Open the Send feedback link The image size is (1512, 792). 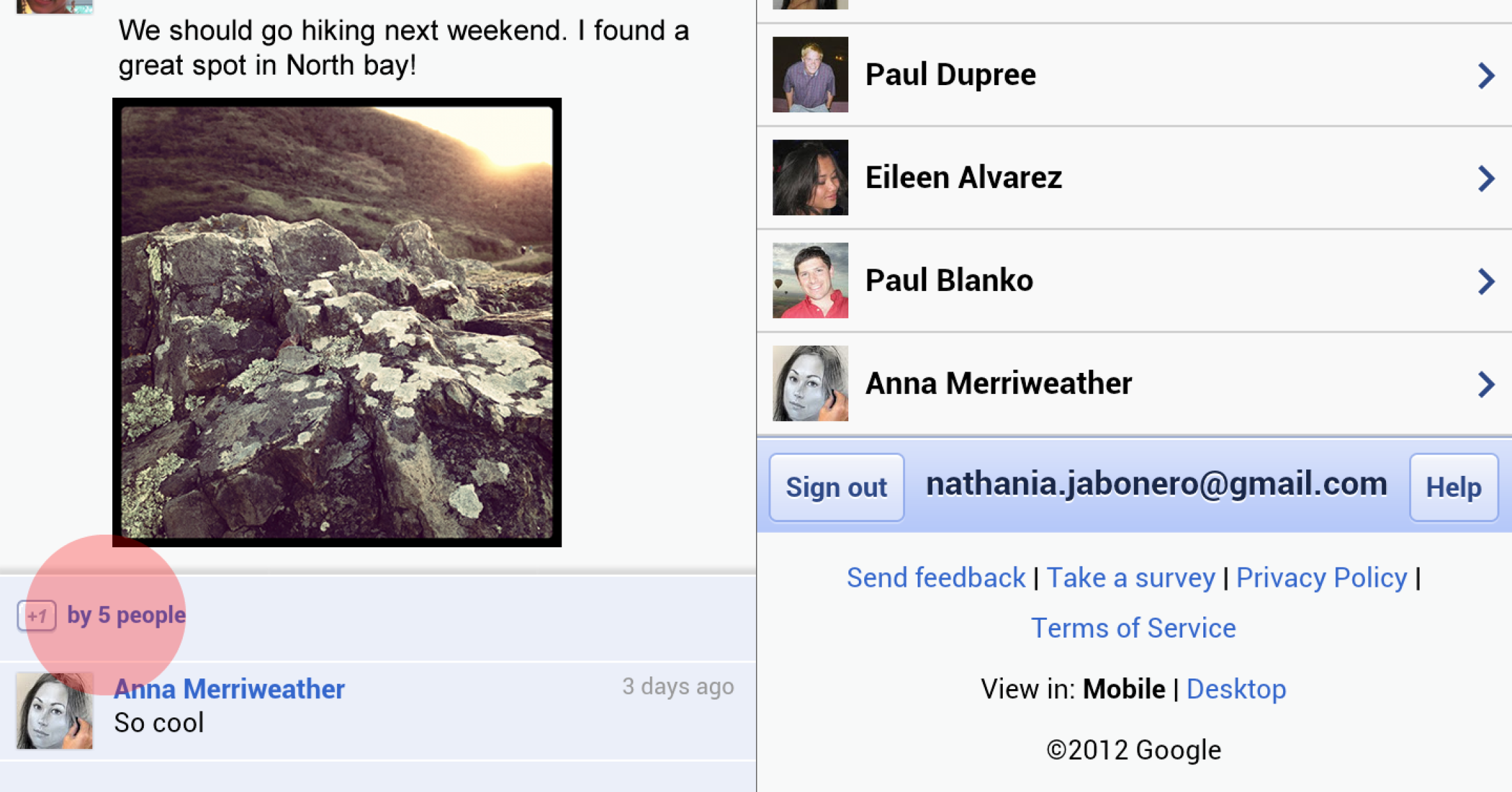pos(935,577)
